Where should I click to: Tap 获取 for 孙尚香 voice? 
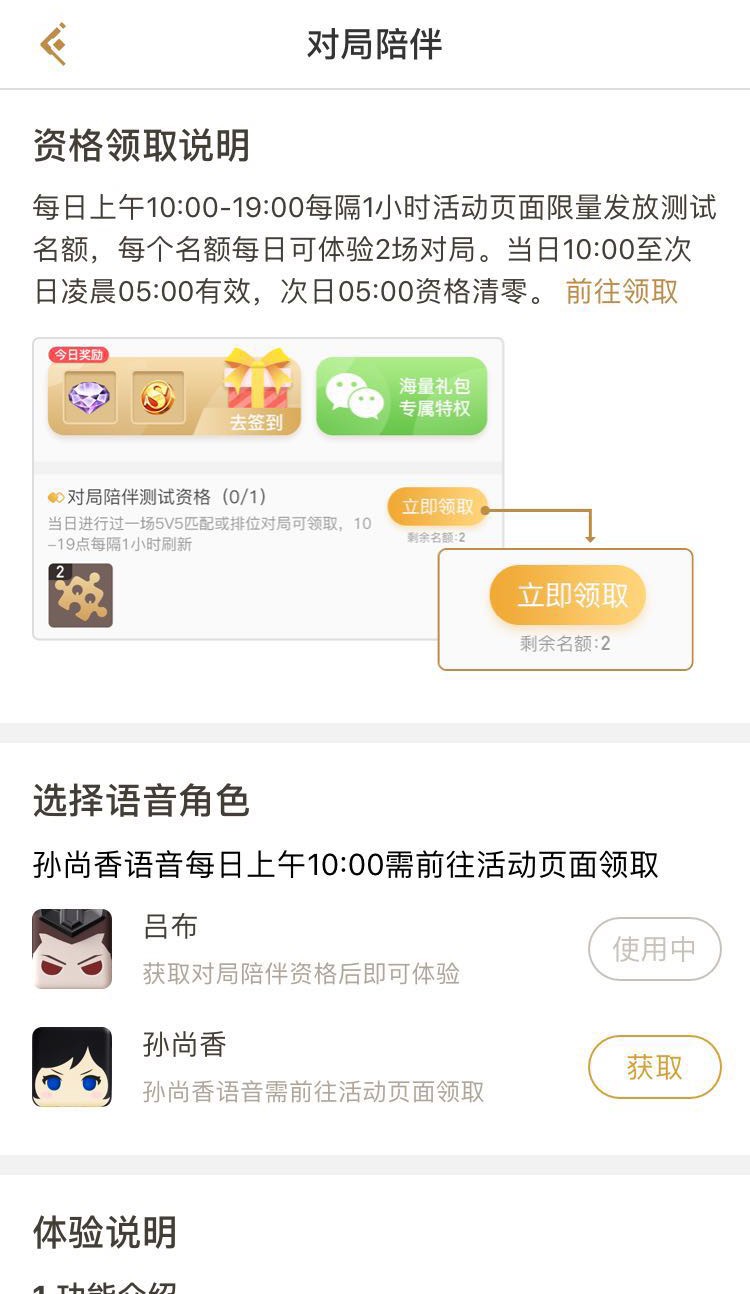click(654, 1067)
